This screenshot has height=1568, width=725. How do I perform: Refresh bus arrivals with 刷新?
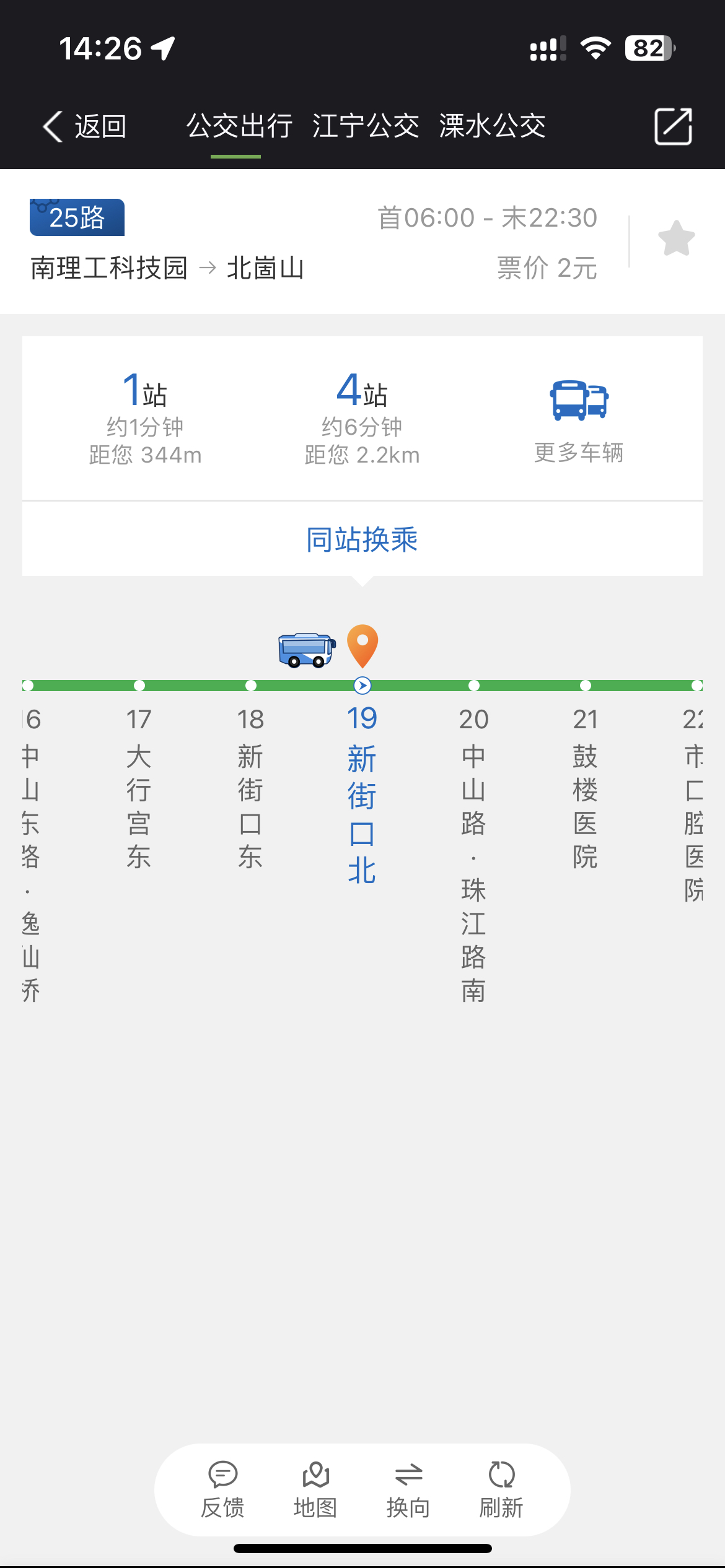pyautogui.click(x=501, y=1489)
